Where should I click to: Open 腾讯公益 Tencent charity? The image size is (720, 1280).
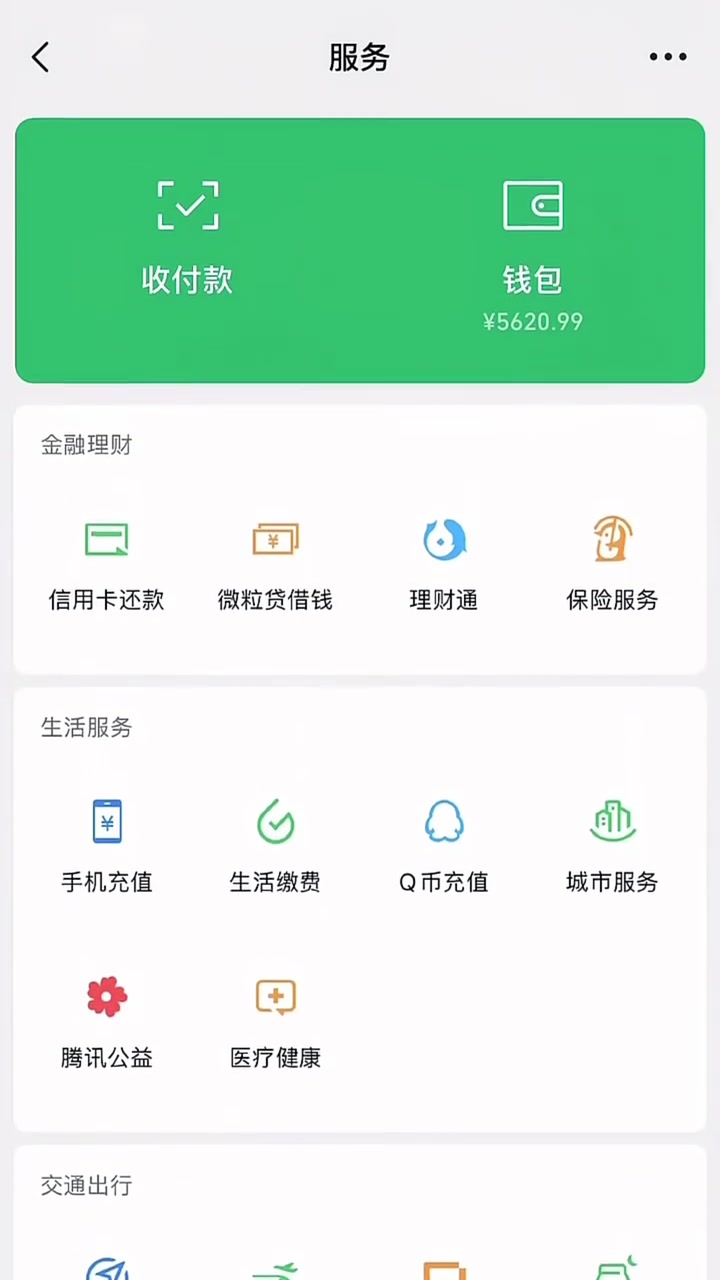[x=107, y=1022]
